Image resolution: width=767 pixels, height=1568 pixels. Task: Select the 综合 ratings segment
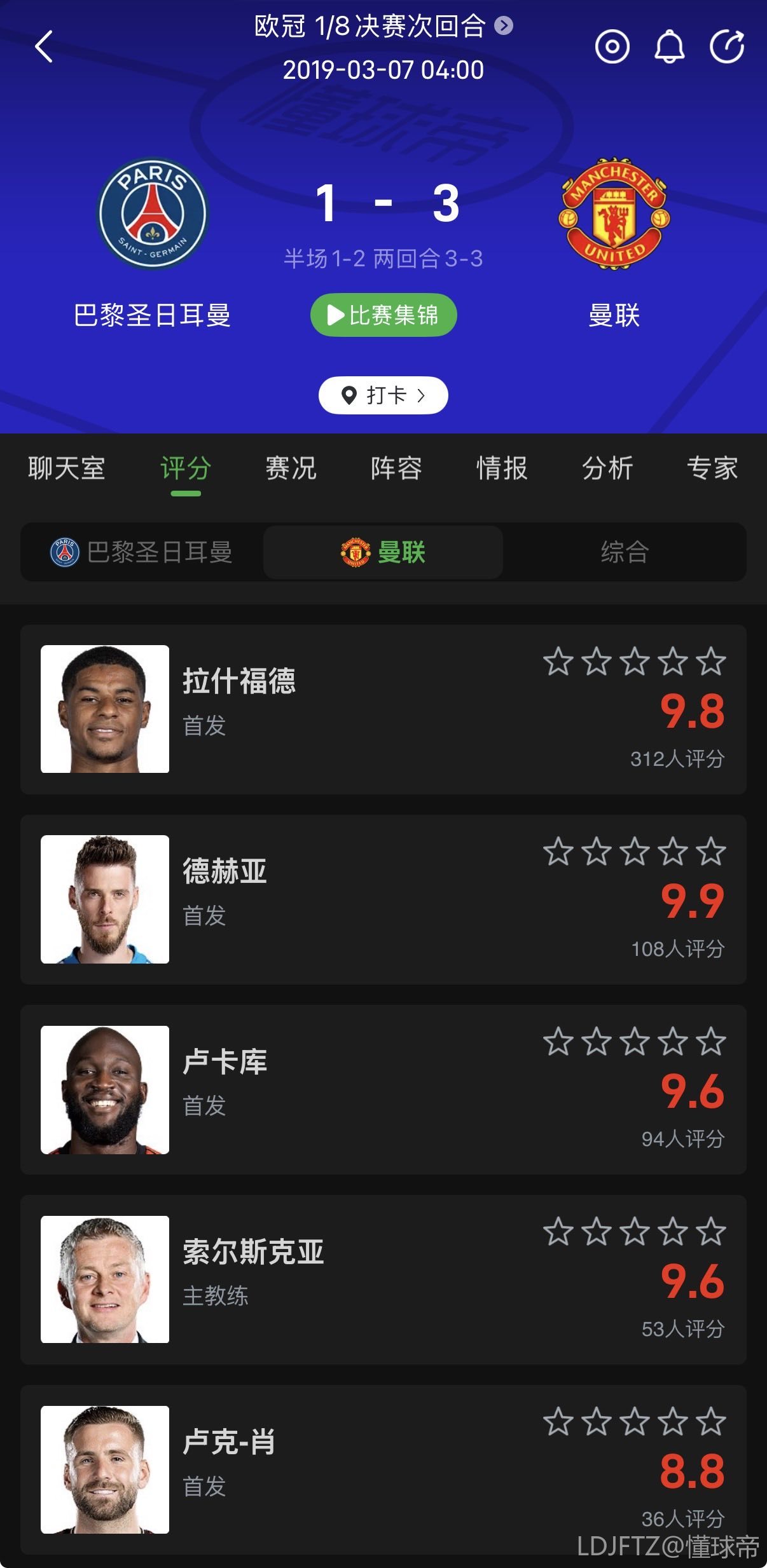[x=625, y=552]
